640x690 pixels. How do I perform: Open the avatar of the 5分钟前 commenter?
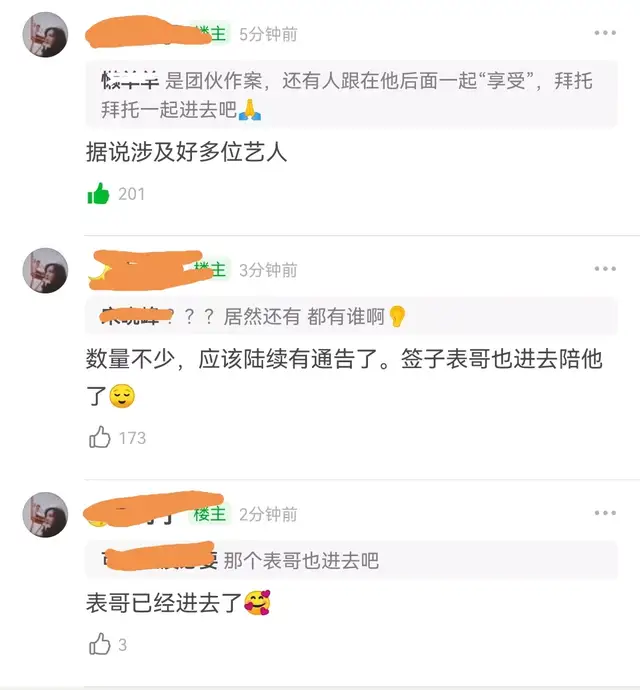pos(45,35)
